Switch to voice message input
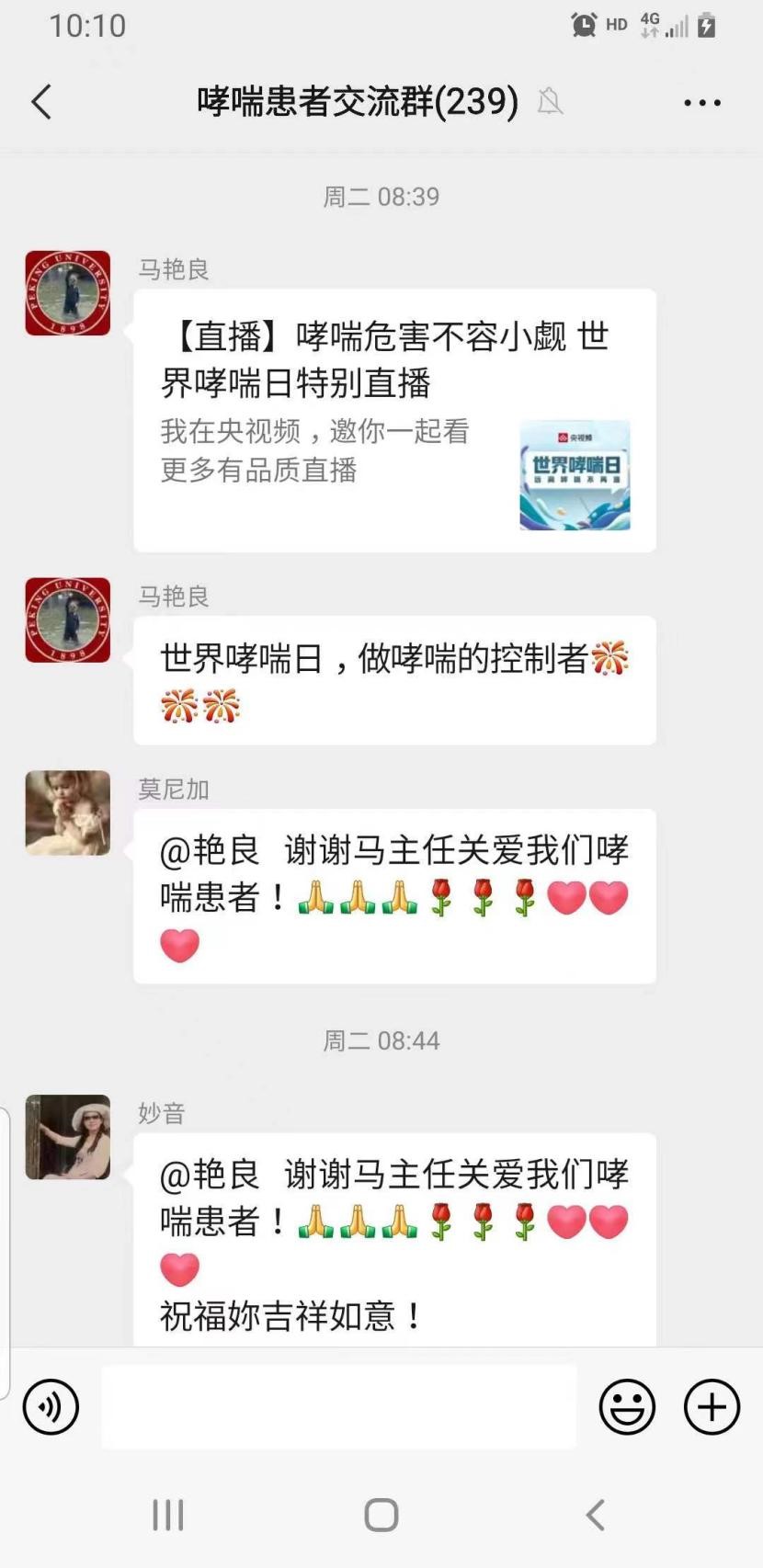This screenshot has width=763, height=1568. coord(51,1406)
